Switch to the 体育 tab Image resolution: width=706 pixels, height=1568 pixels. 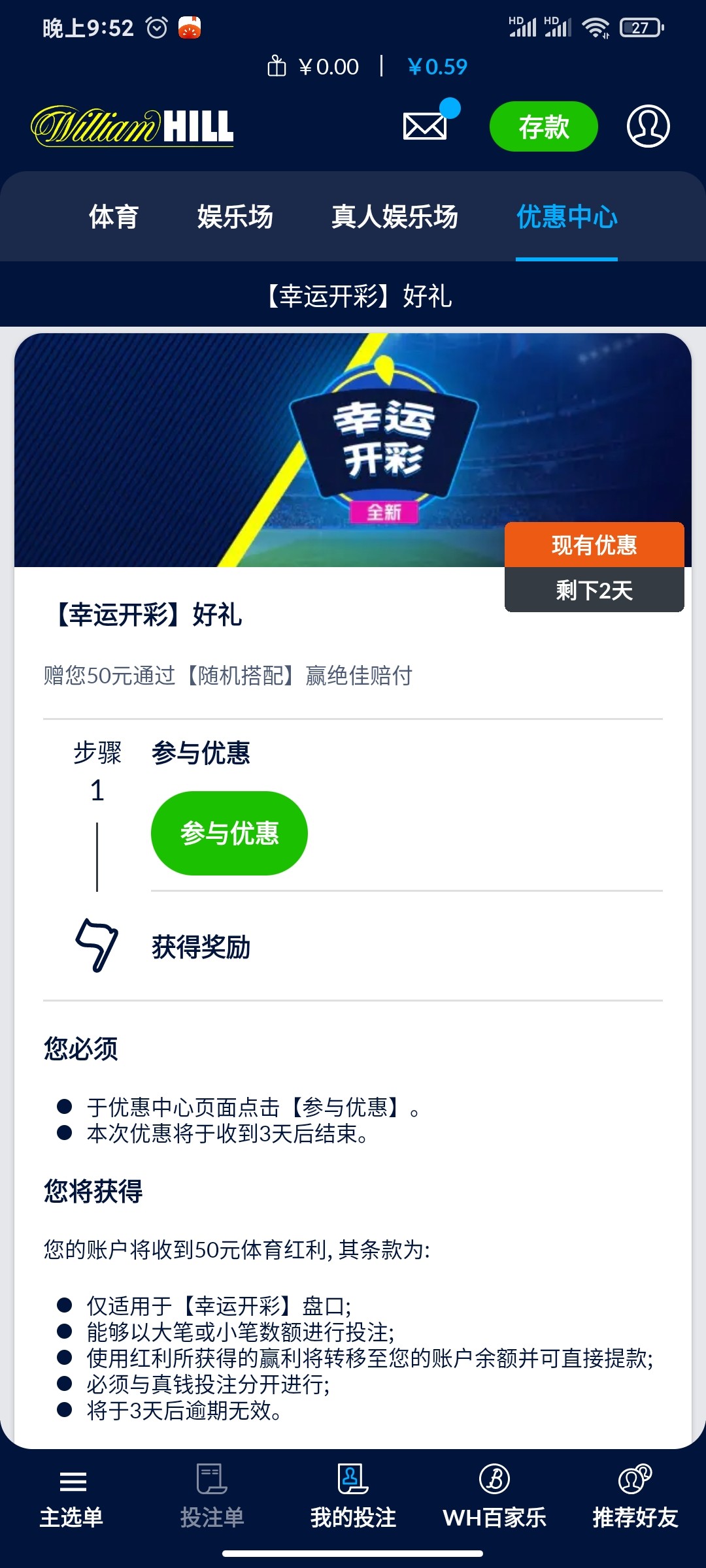coord(114,217)
